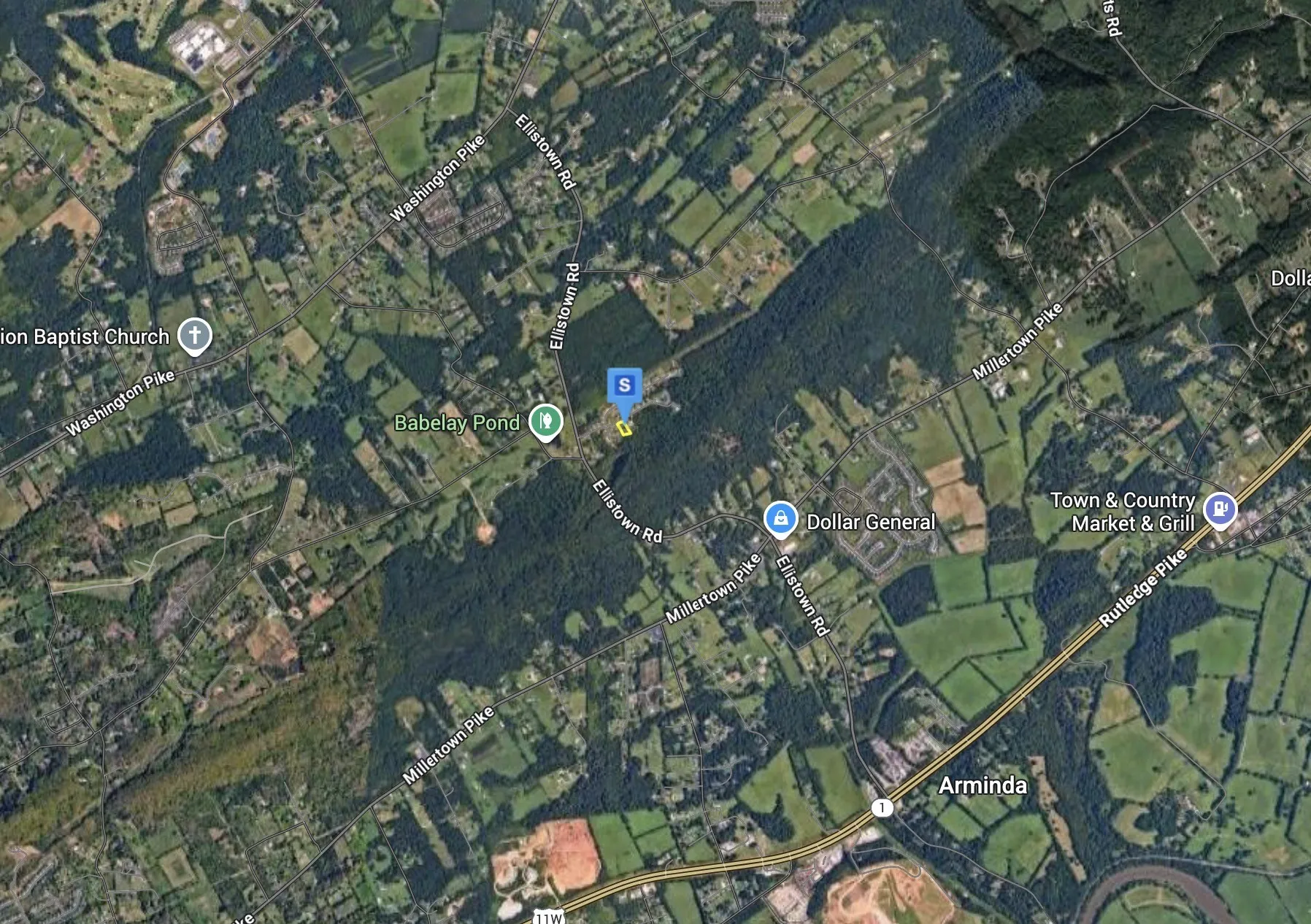
Task: Open the Babelay Pond map marker
Action: [x=545, y=421]
